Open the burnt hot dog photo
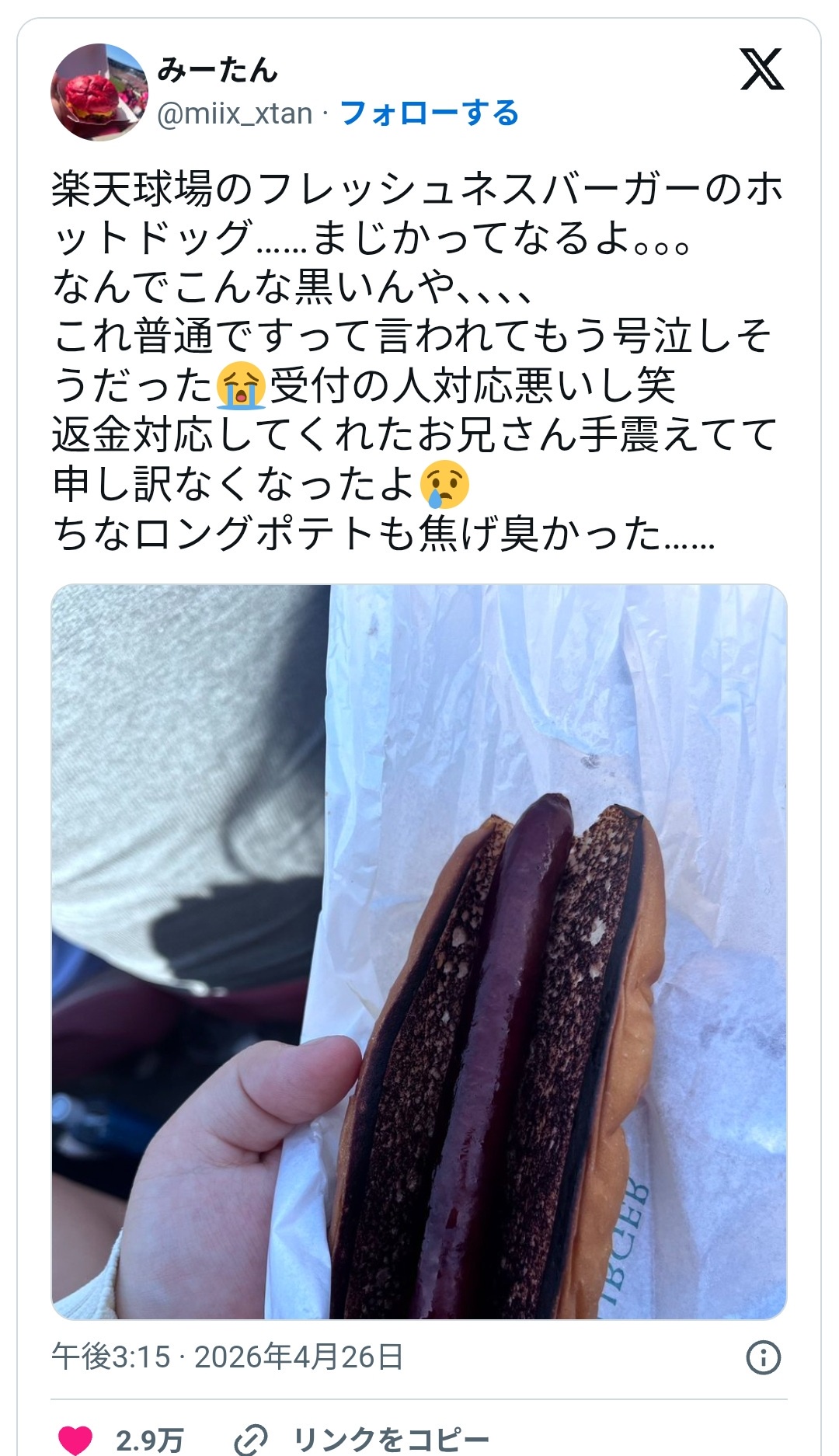The height and width of the screenshot is (1456, 839). (x=419, y=952)
